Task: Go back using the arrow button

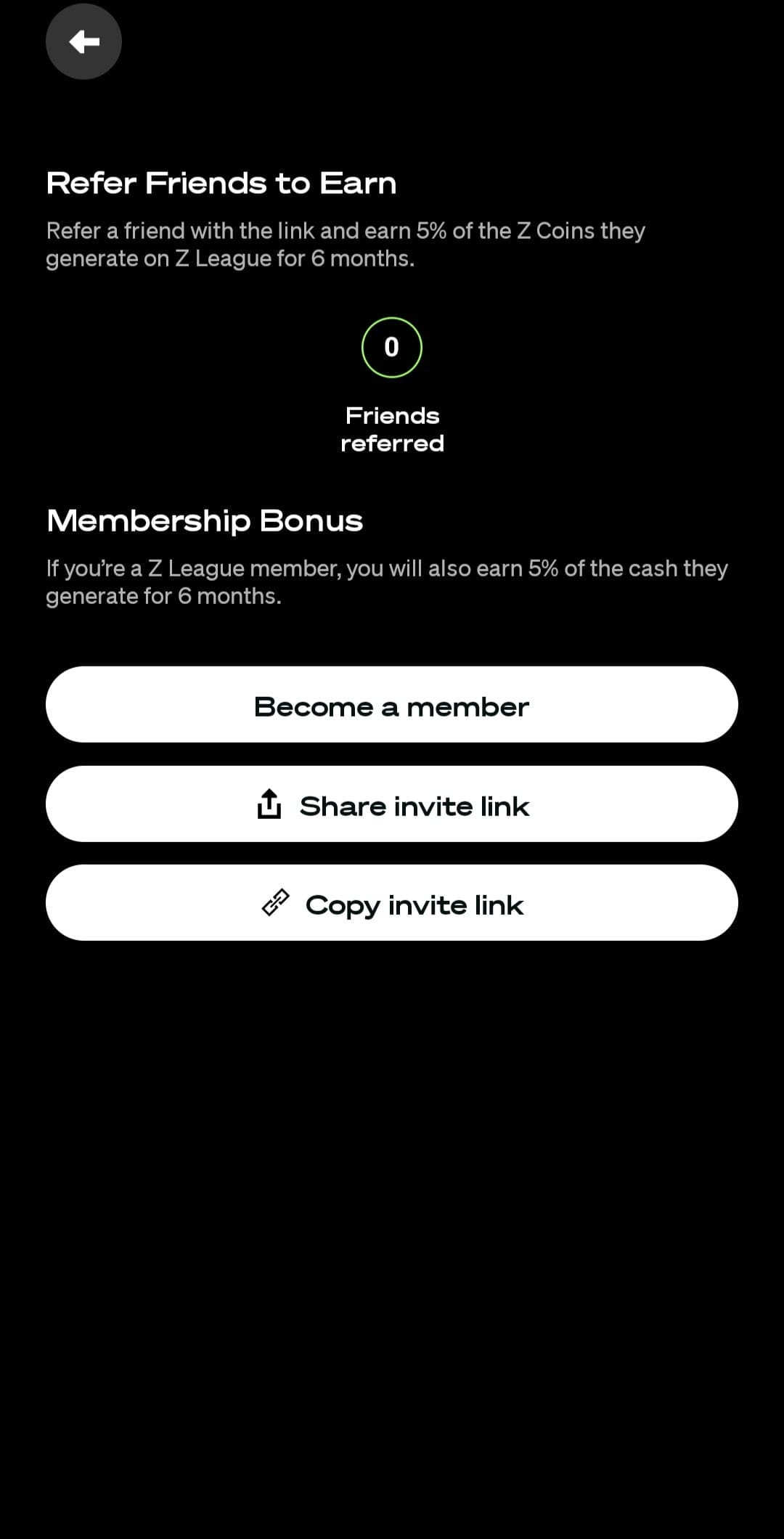Action: click(83, 41)
